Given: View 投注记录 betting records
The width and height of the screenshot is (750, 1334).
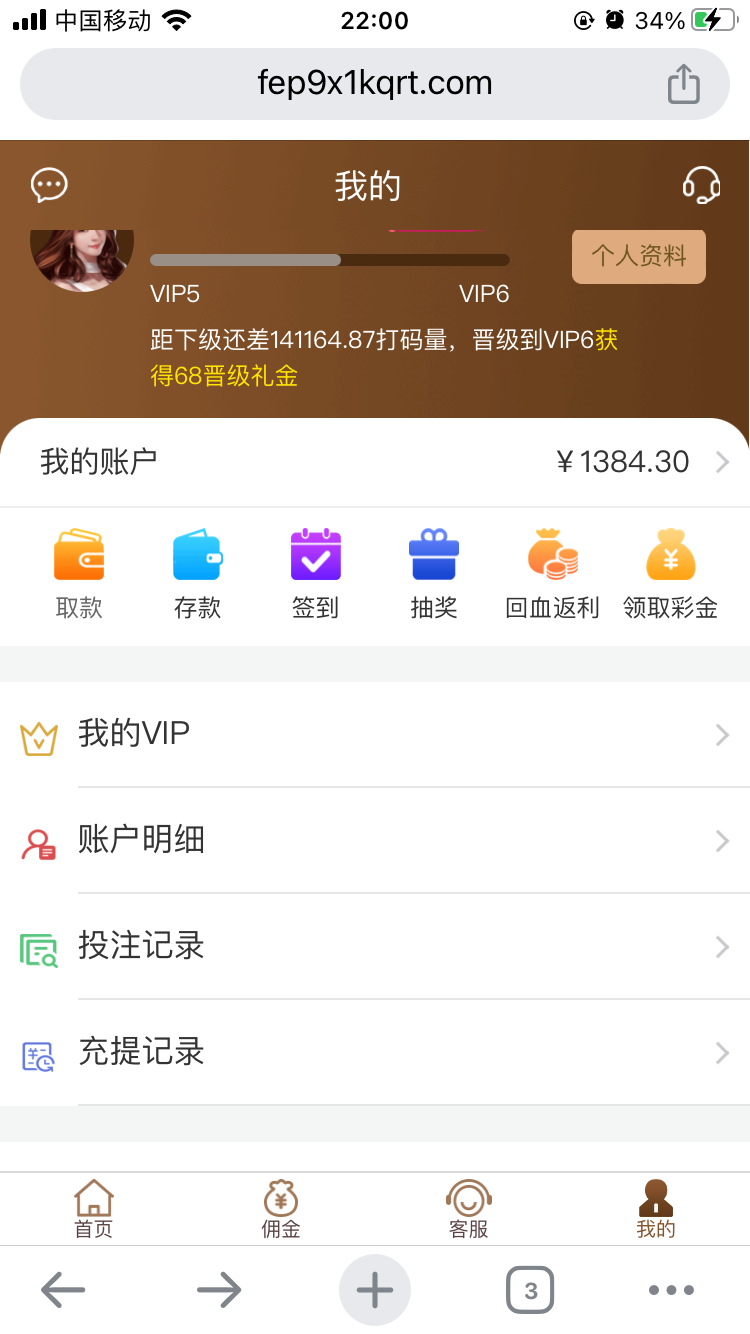Looking at the screenshot, I should 375,947.
